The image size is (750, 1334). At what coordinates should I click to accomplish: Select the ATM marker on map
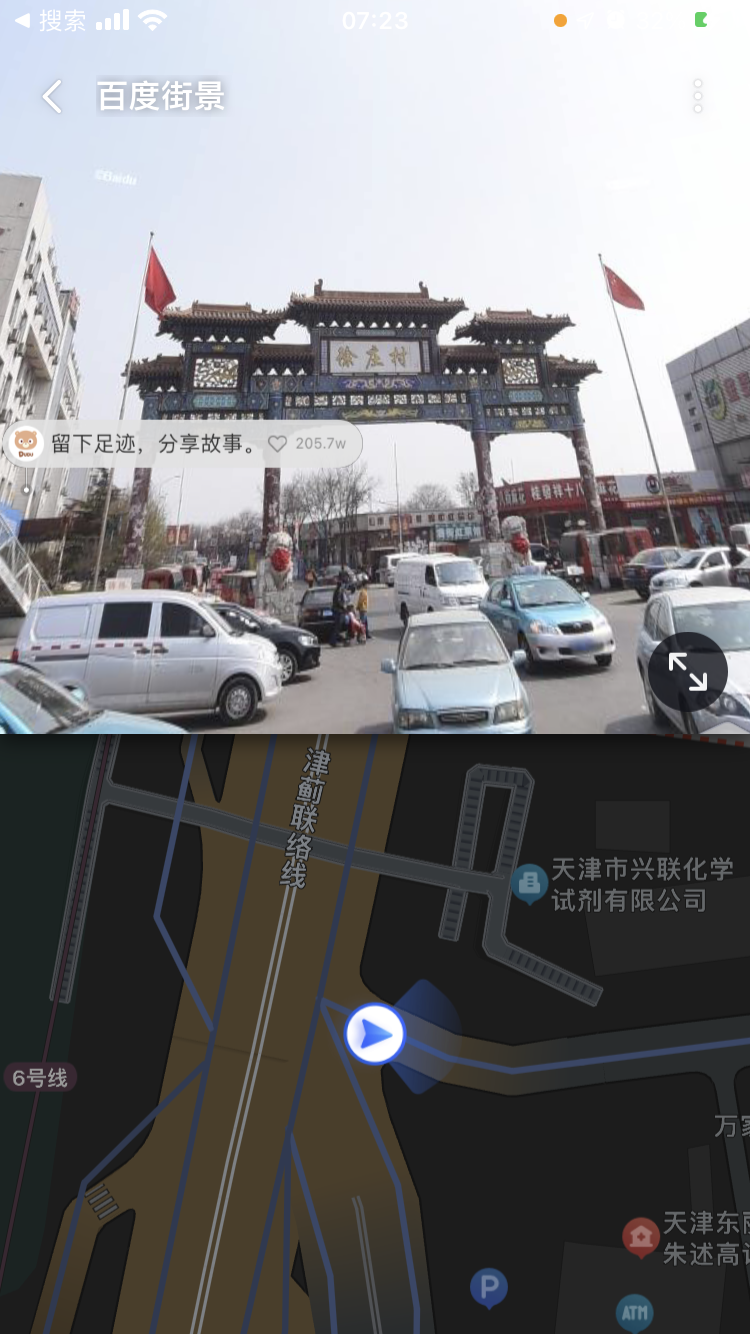[x=635, y=1311]
